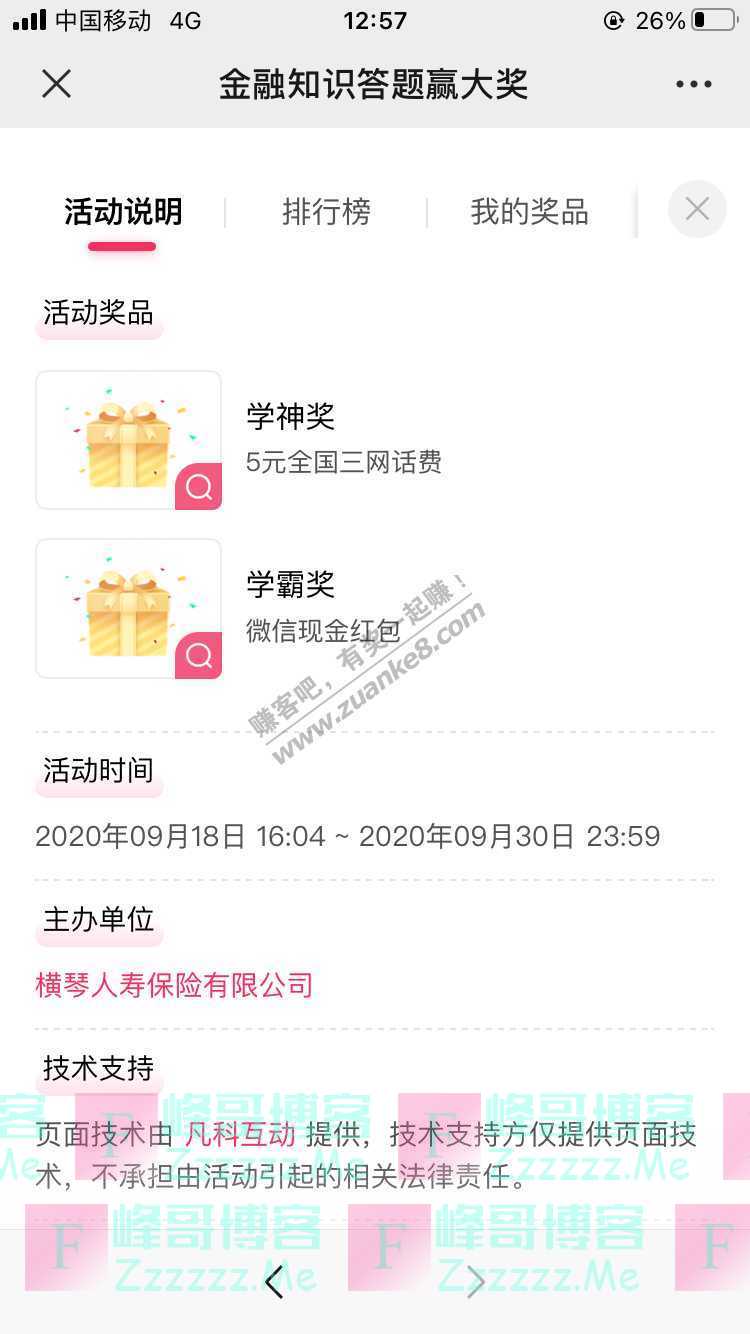Viewport: 750px width, 1334px height.
Task: Dismiss the activity info panel
Action: point(697,209)
